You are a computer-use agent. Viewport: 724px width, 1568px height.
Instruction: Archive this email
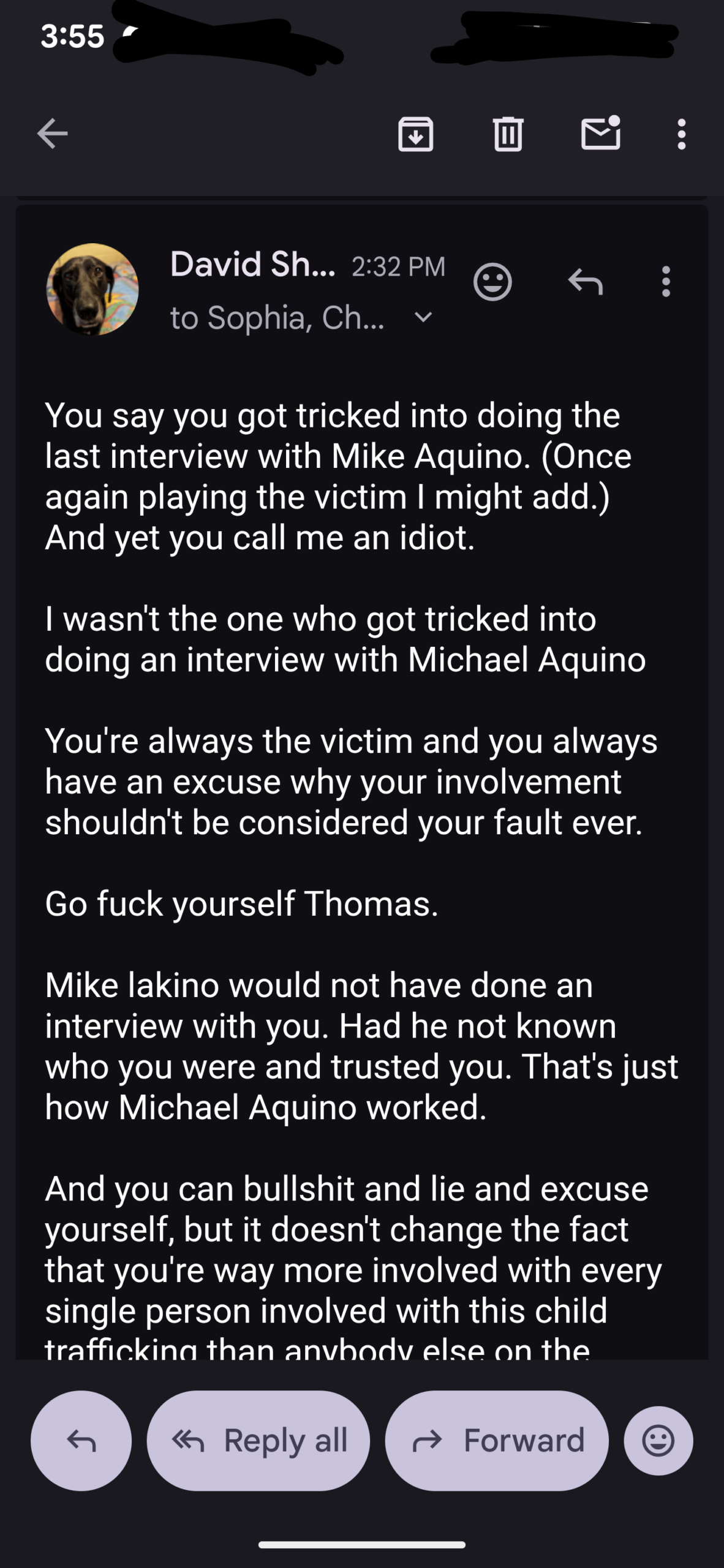416,134
